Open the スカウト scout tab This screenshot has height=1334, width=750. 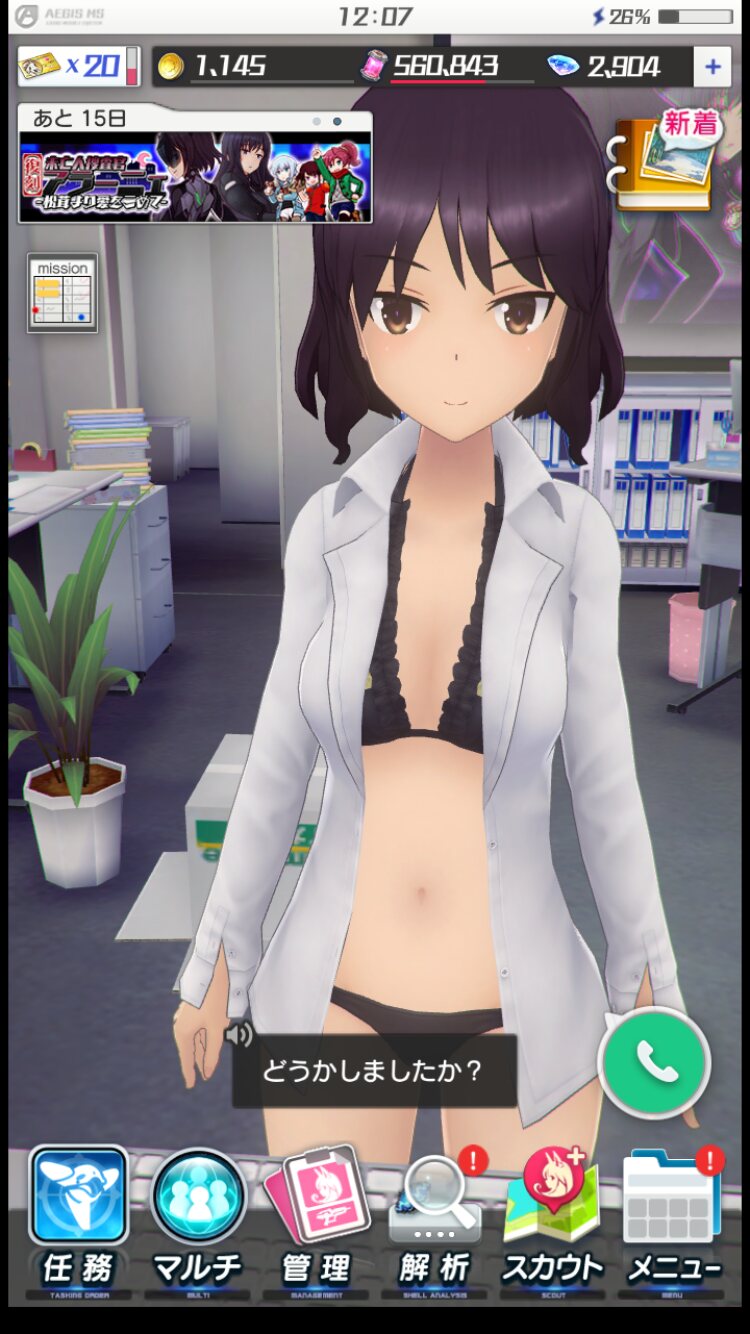(x=553, y=1221)
